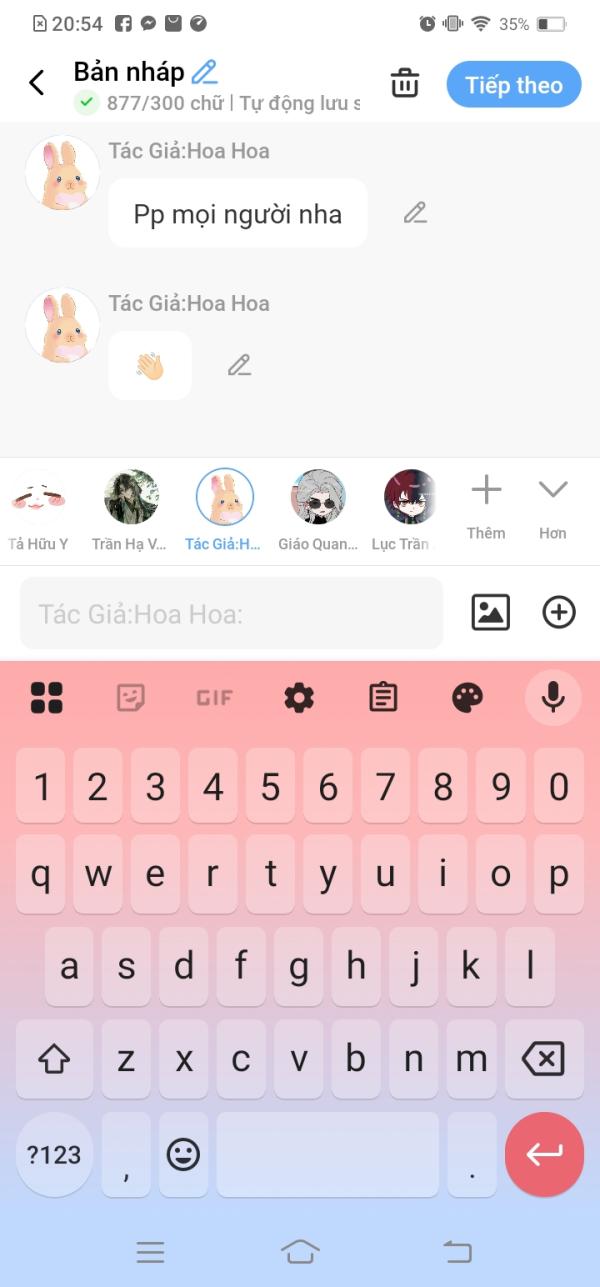Open more options with the circled plus
The width and height of the screenshot is (600, 1287).
click(x=559, y=612)
